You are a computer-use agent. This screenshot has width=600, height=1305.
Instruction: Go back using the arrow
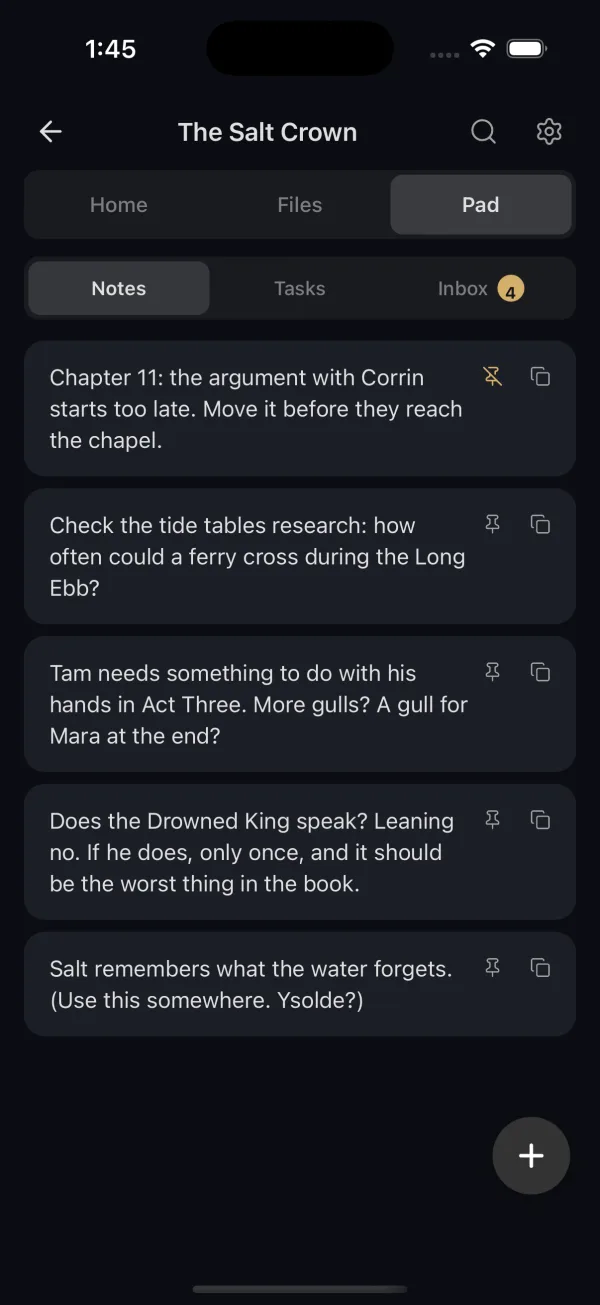[51, 132]
